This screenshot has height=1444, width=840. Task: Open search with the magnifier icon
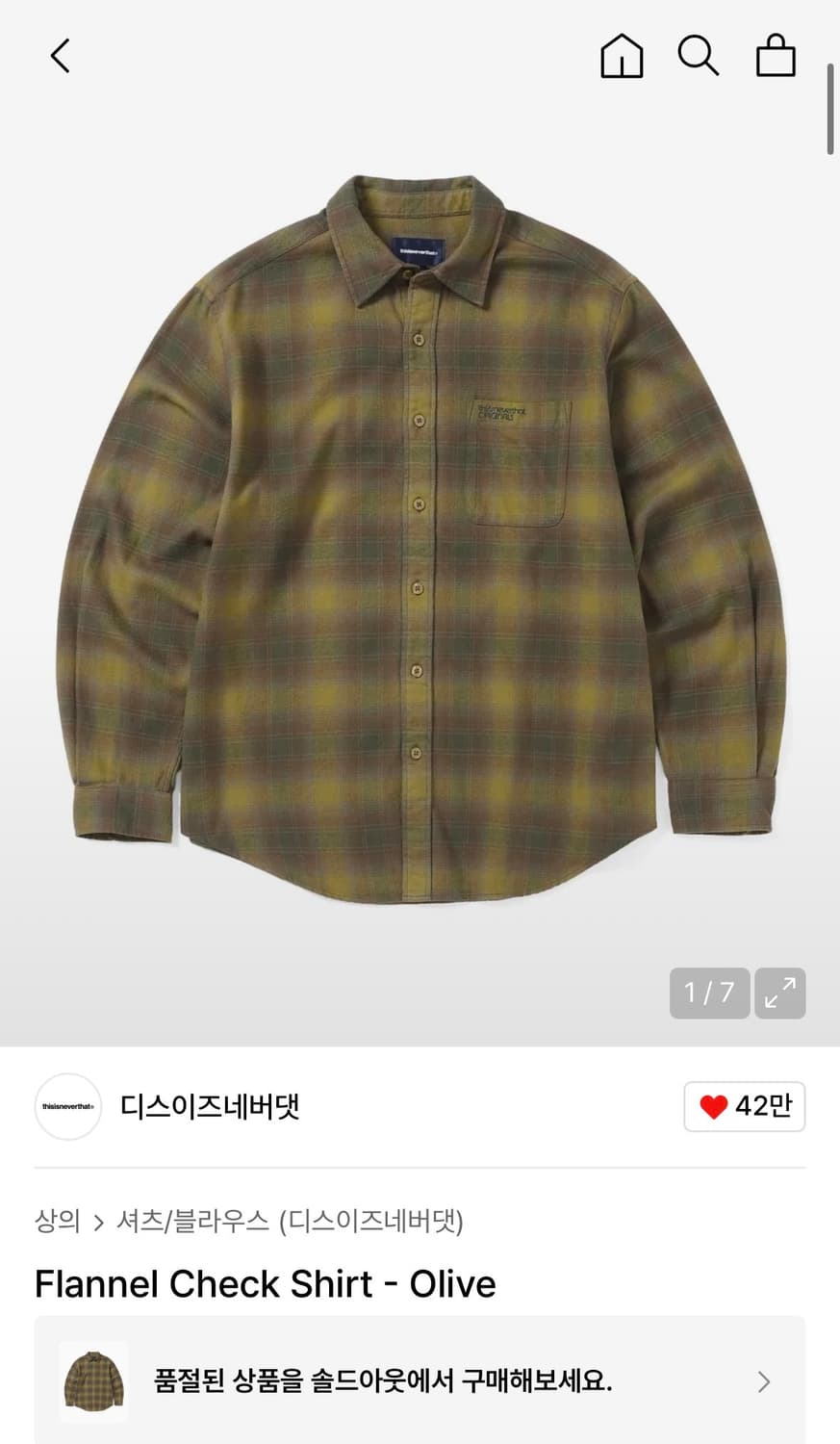coord(698,57)
